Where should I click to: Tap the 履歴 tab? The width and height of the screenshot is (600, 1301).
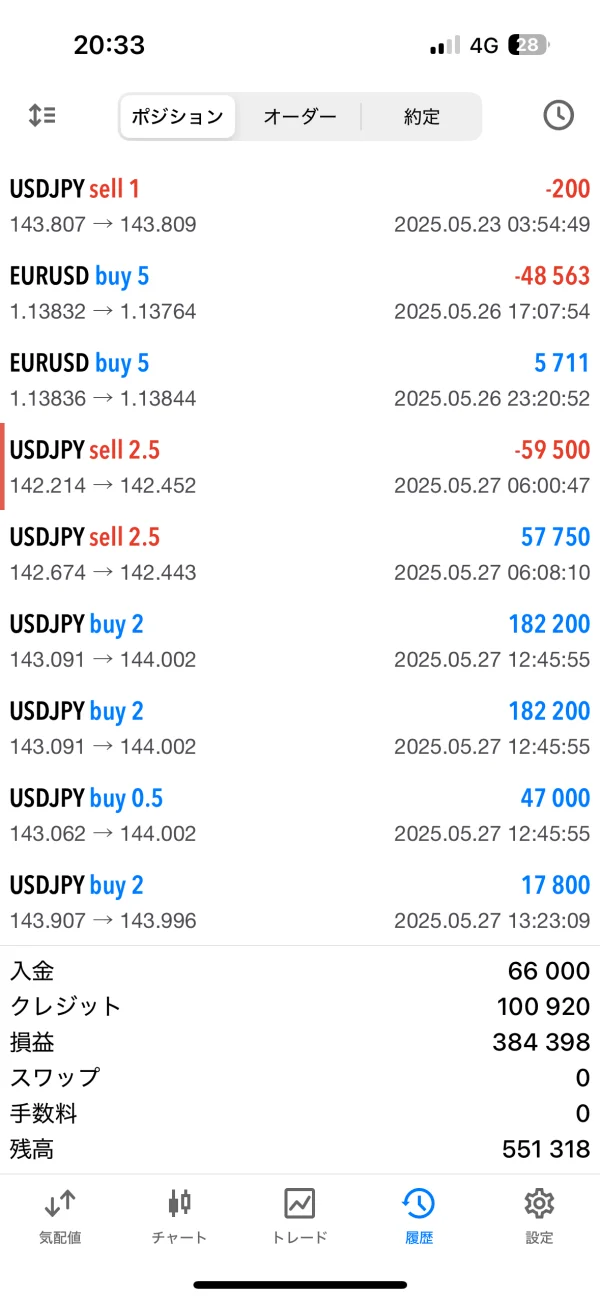click(419, 1215)
